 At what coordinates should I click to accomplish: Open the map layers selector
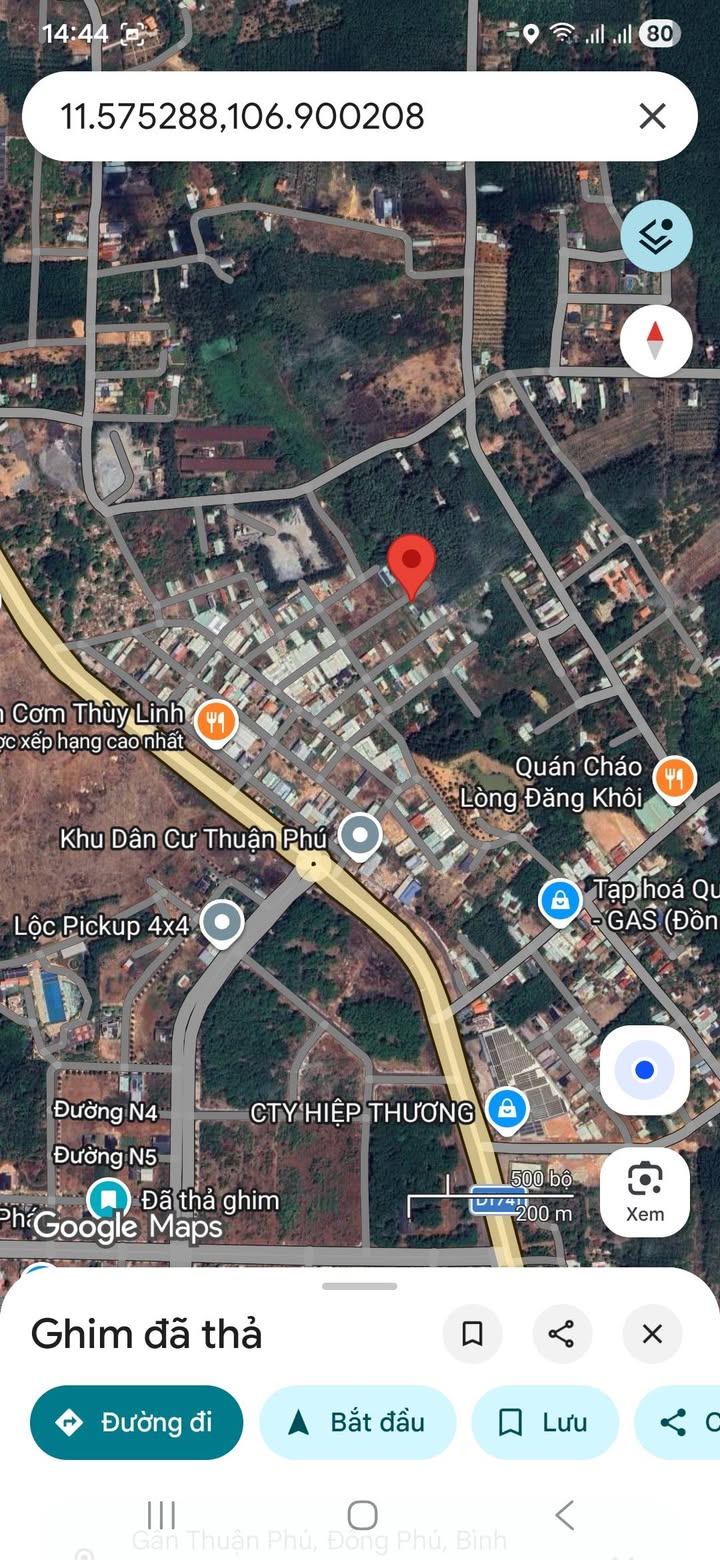coord(656,236)
